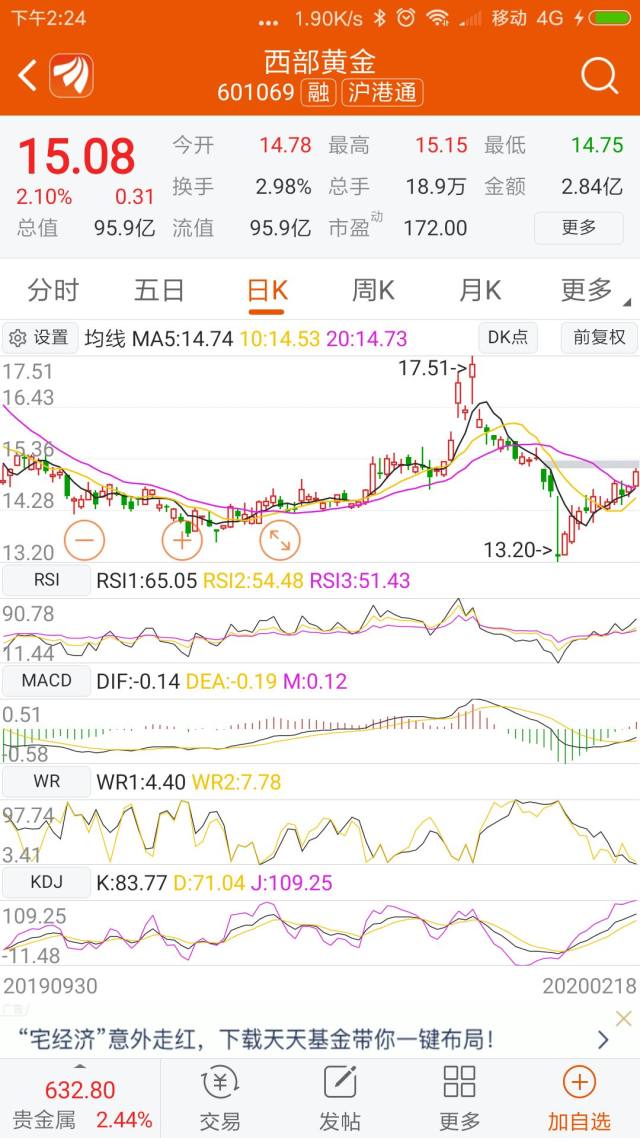This screenshot has width=640, height=1138.
Task: Toggle the DK点 indicator
Action: (508, 338)
